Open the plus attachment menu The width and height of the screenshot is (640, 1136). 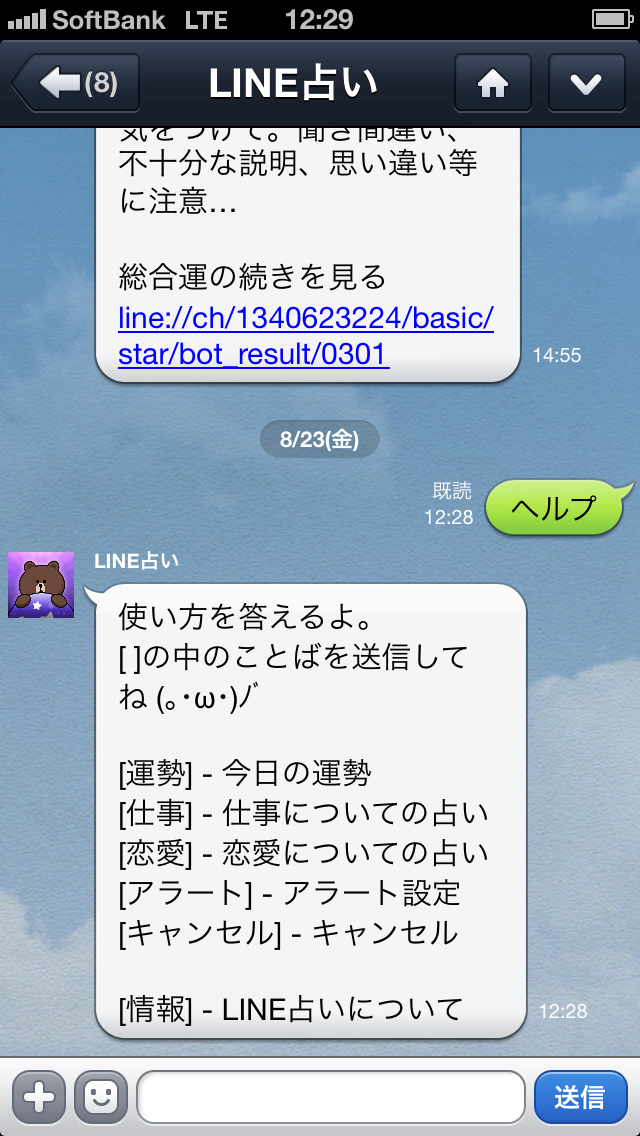(38, 1097)
